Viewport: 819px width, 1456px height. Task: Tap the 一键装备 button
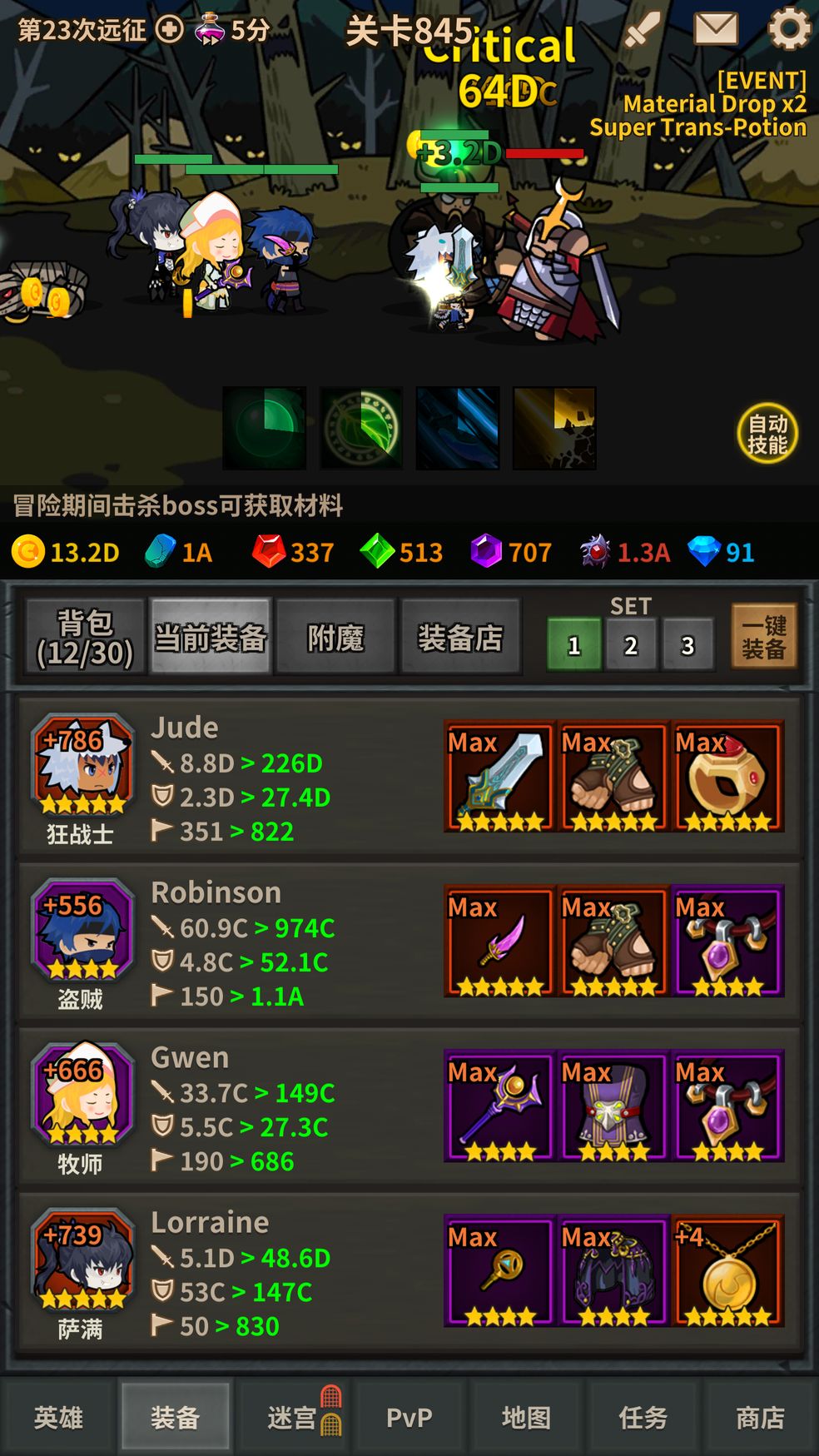pyautogui.click(x=764, y=637)
